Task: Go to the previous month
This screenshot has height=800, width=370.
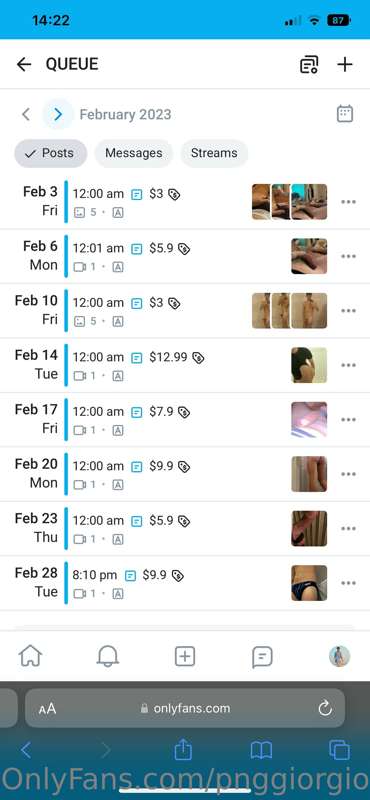Action: (26, 114)
